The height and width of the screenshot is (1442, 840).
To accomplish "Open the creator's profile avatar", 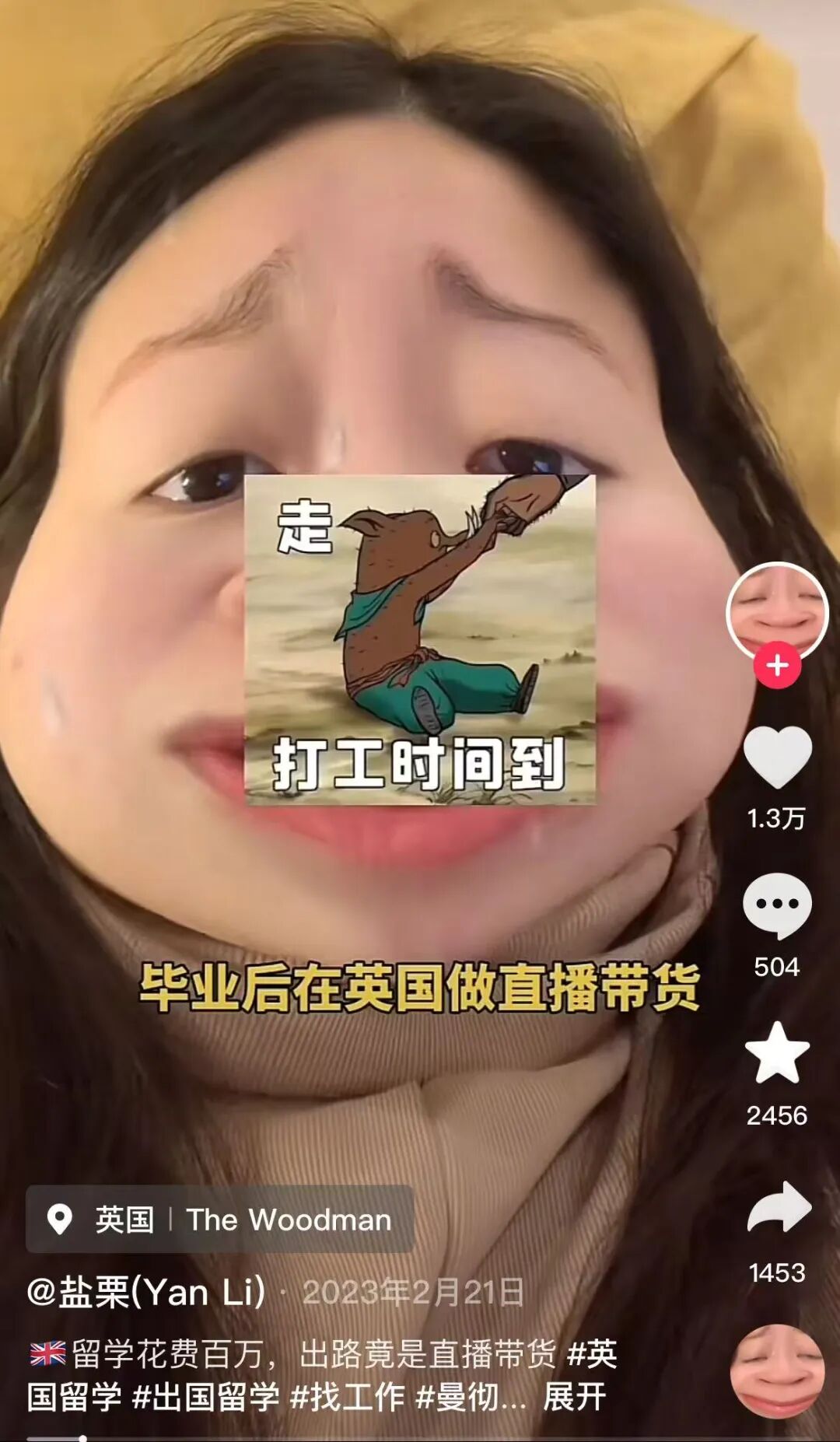I will point(777,612).
